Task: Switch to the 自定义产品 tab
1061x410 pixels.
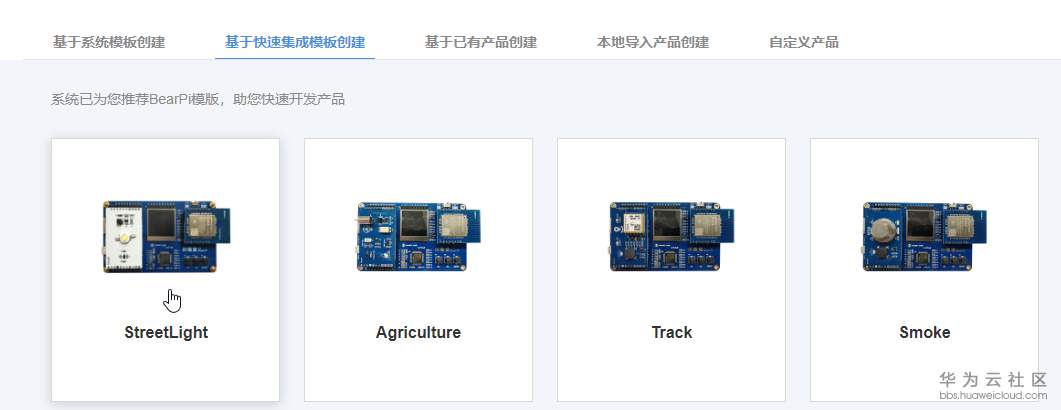Action: 804,42
